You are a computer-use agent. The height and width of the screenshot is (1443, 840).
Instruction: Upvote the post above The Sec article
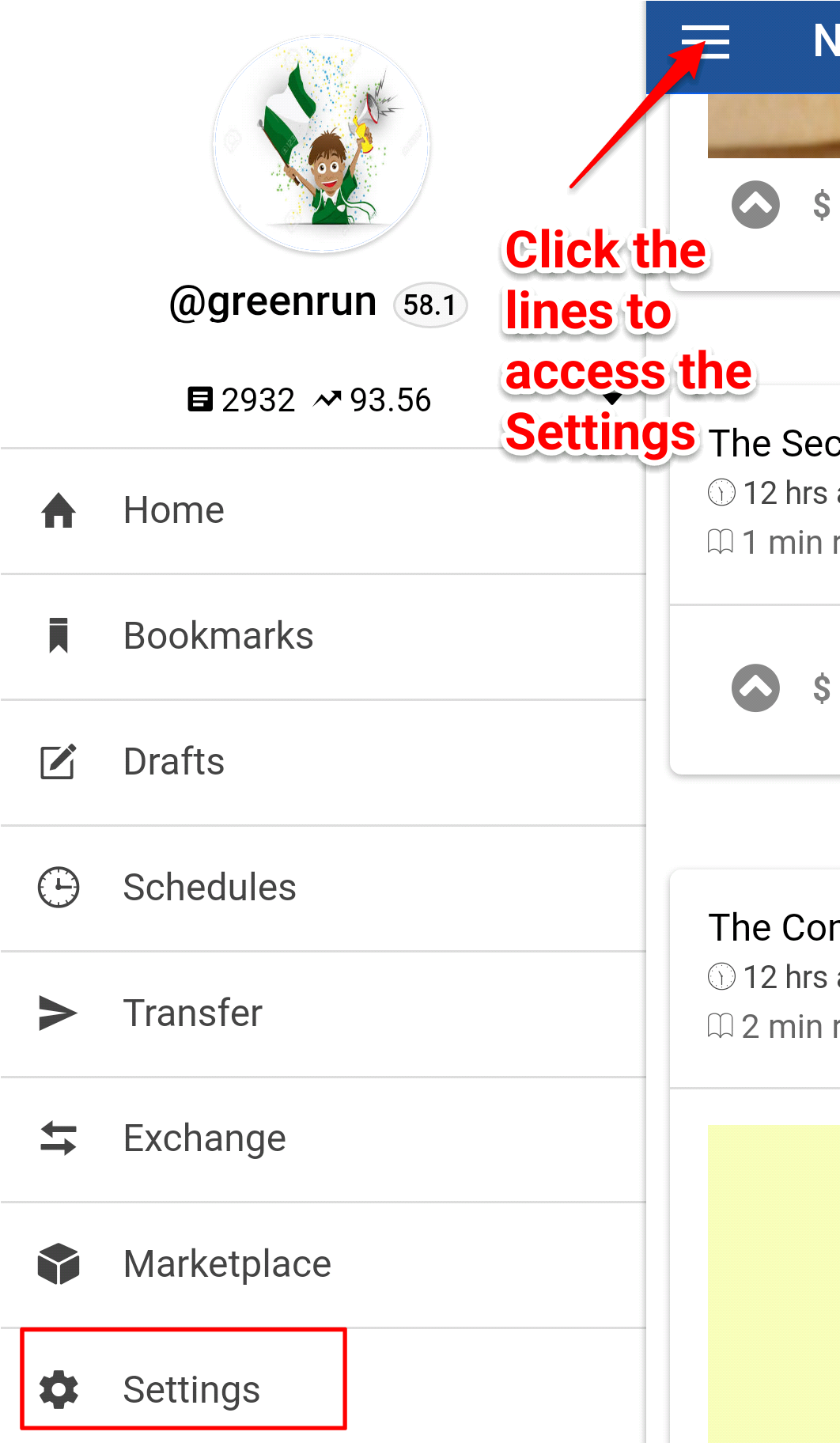[x=755, y=204]
